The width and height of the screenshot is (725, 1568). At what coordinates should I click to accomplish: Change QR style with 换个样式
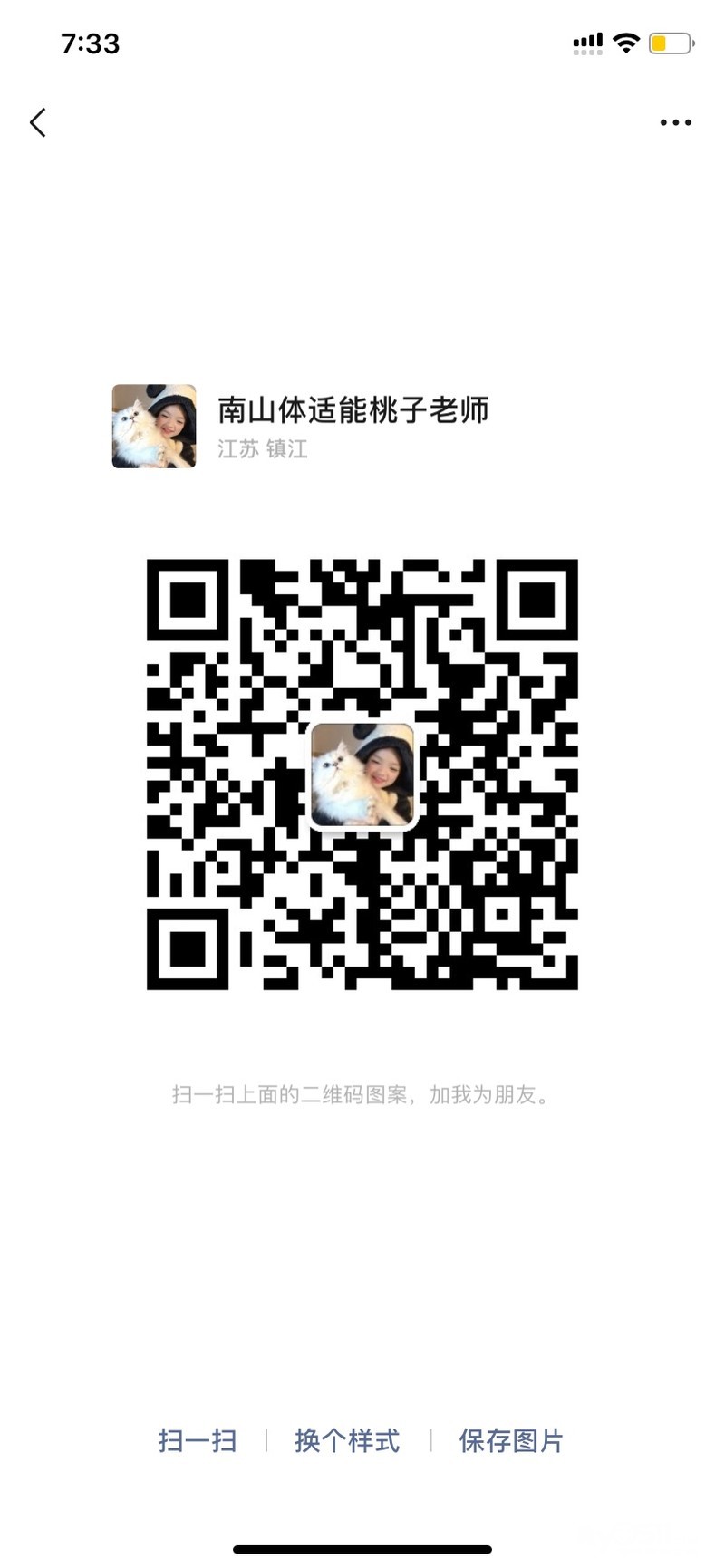point(347,1440)
